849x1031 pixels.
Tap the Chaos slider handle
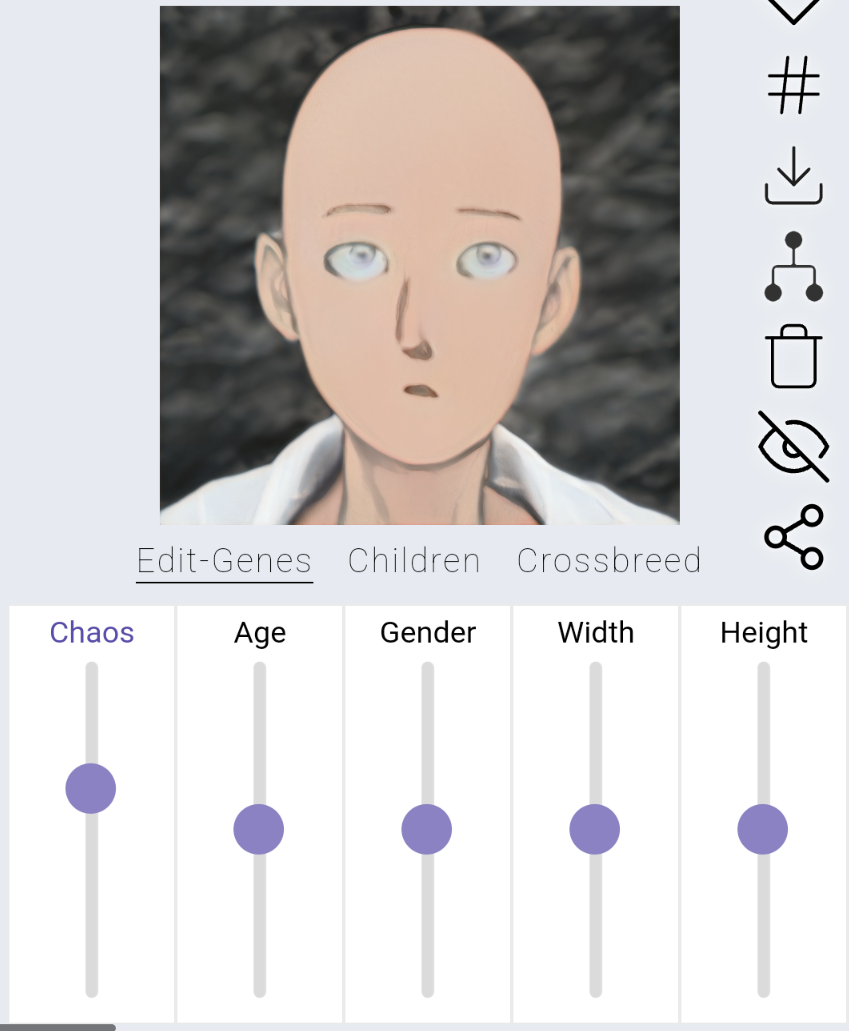(91, 788)
